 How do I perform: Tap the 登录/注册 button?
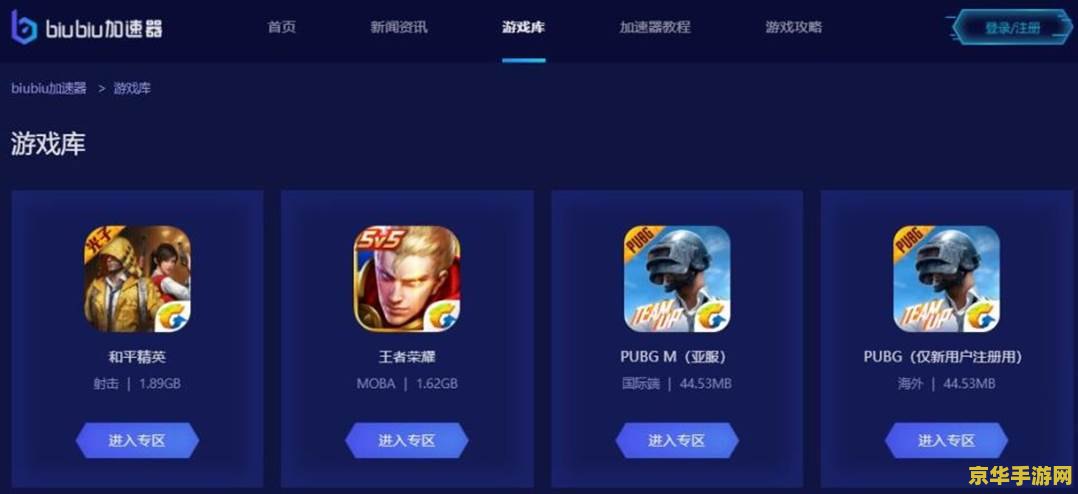tap(1012, 28)
